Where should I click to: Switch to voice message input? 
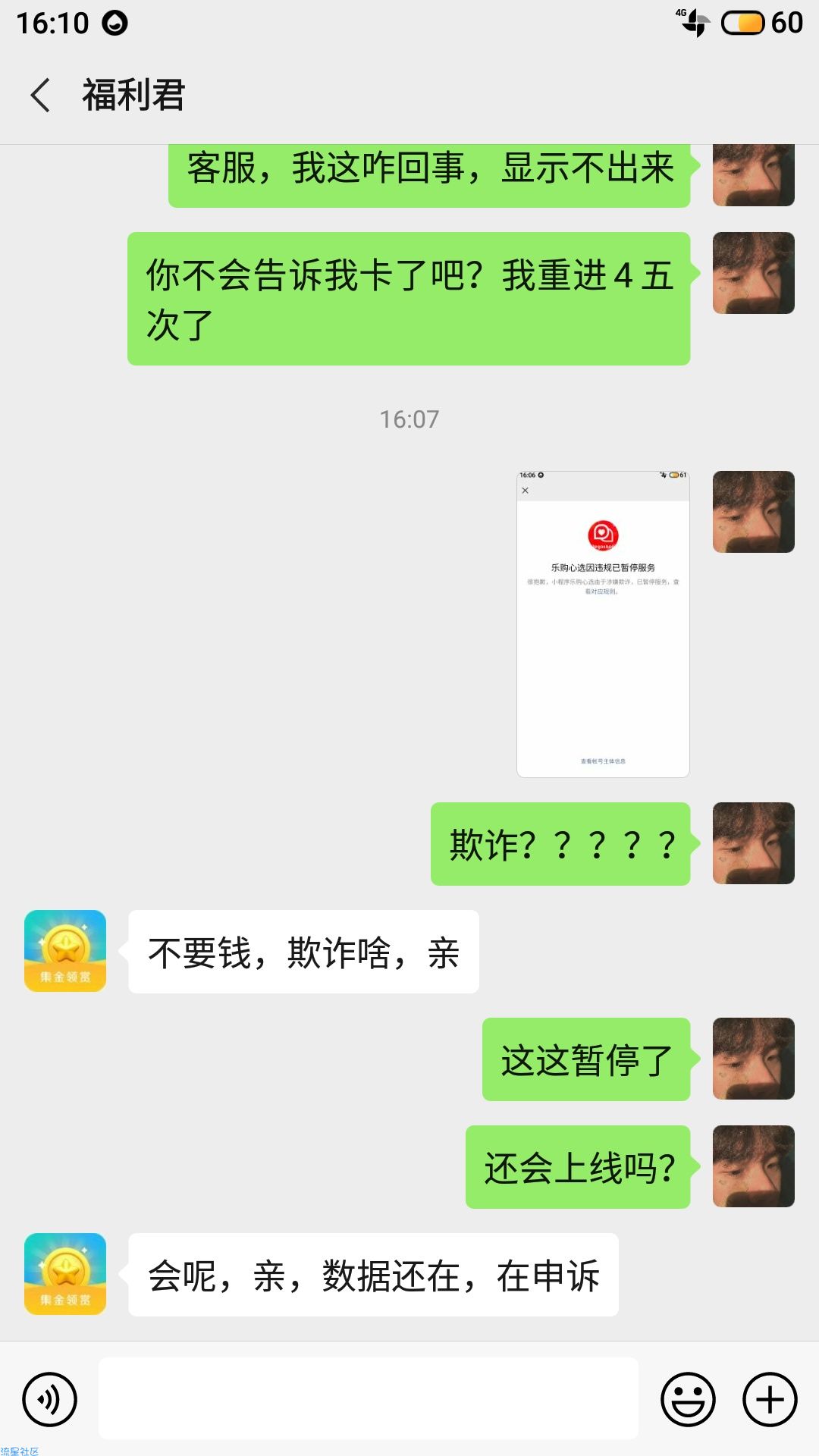coord(50,1399)
